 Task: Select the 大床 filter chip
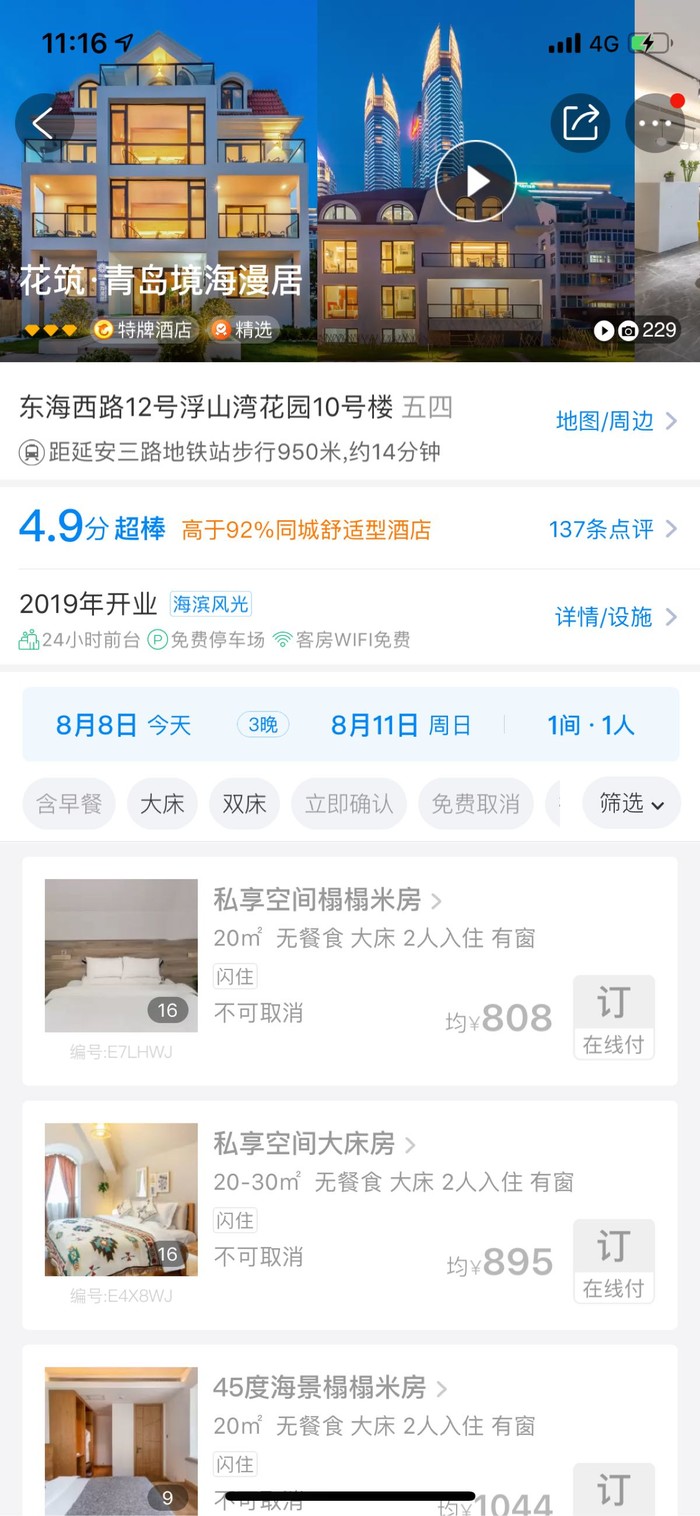click(x=162, y=804)
